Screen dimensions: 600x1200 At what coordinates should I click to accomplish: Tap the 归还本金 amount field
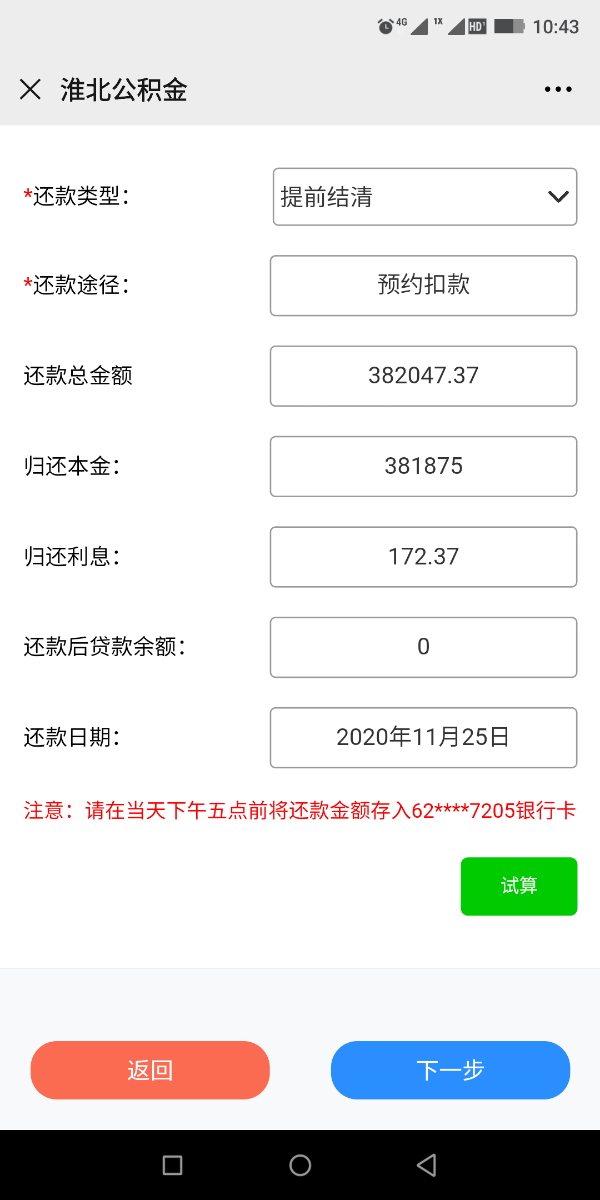(423, 466)
